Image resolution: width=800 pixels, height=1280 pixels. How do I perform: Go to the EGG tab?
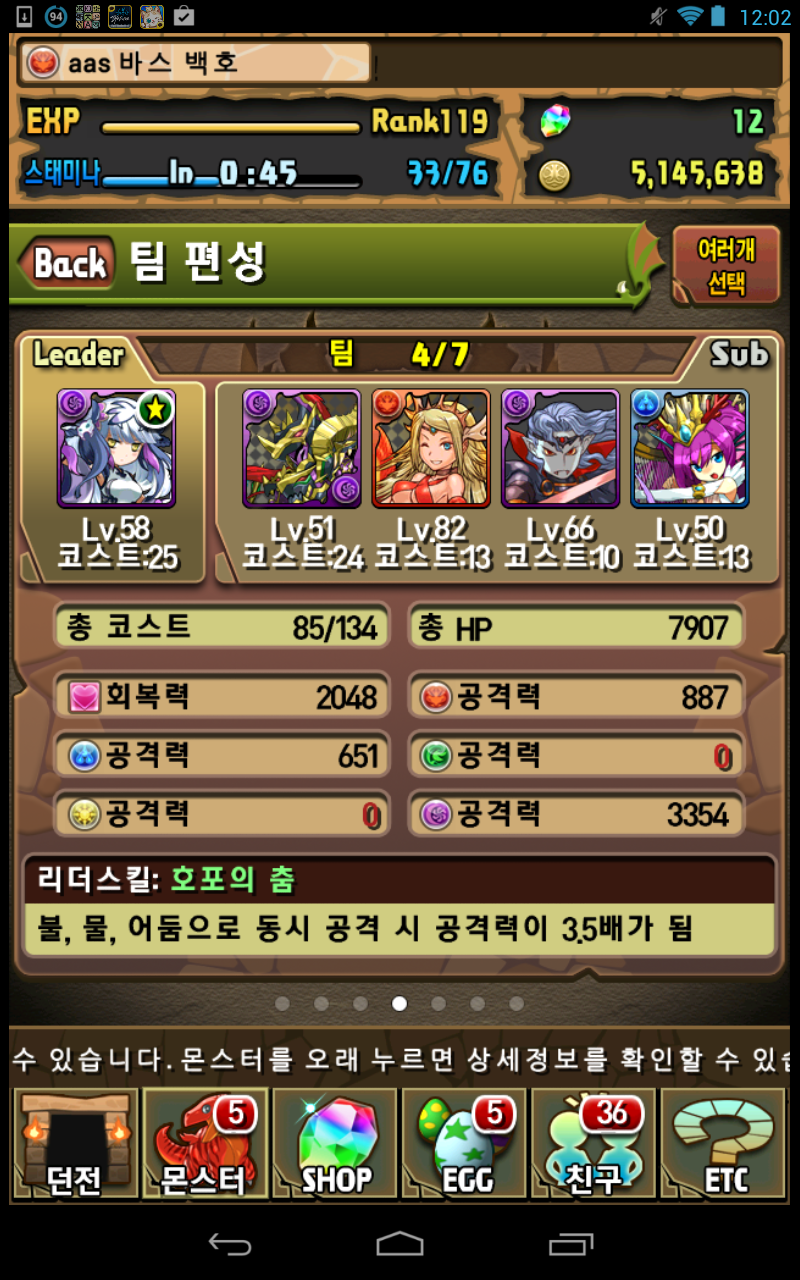click(465, 1143)
